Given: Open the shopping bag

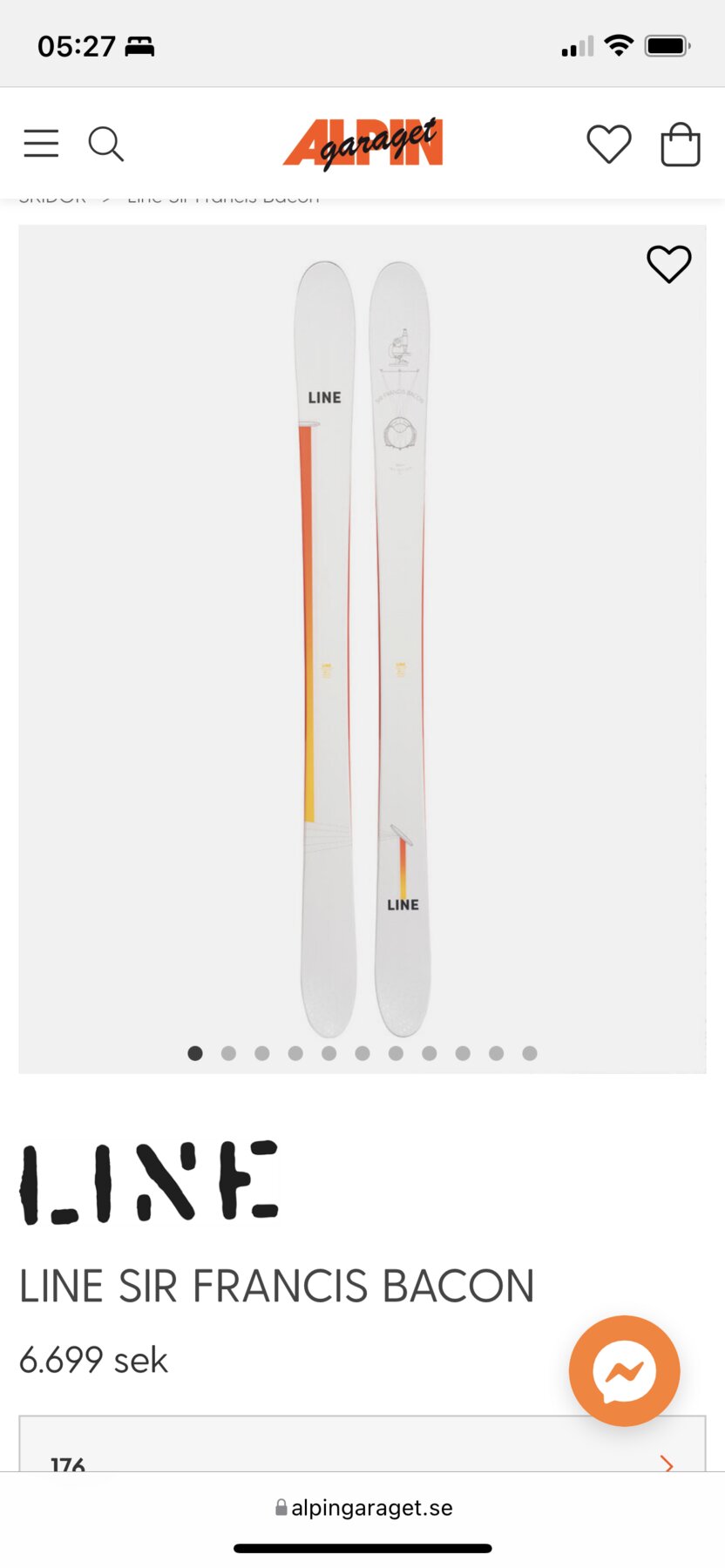Looking at the screenshot, I should pyautogui.click(x=680, y=144).
